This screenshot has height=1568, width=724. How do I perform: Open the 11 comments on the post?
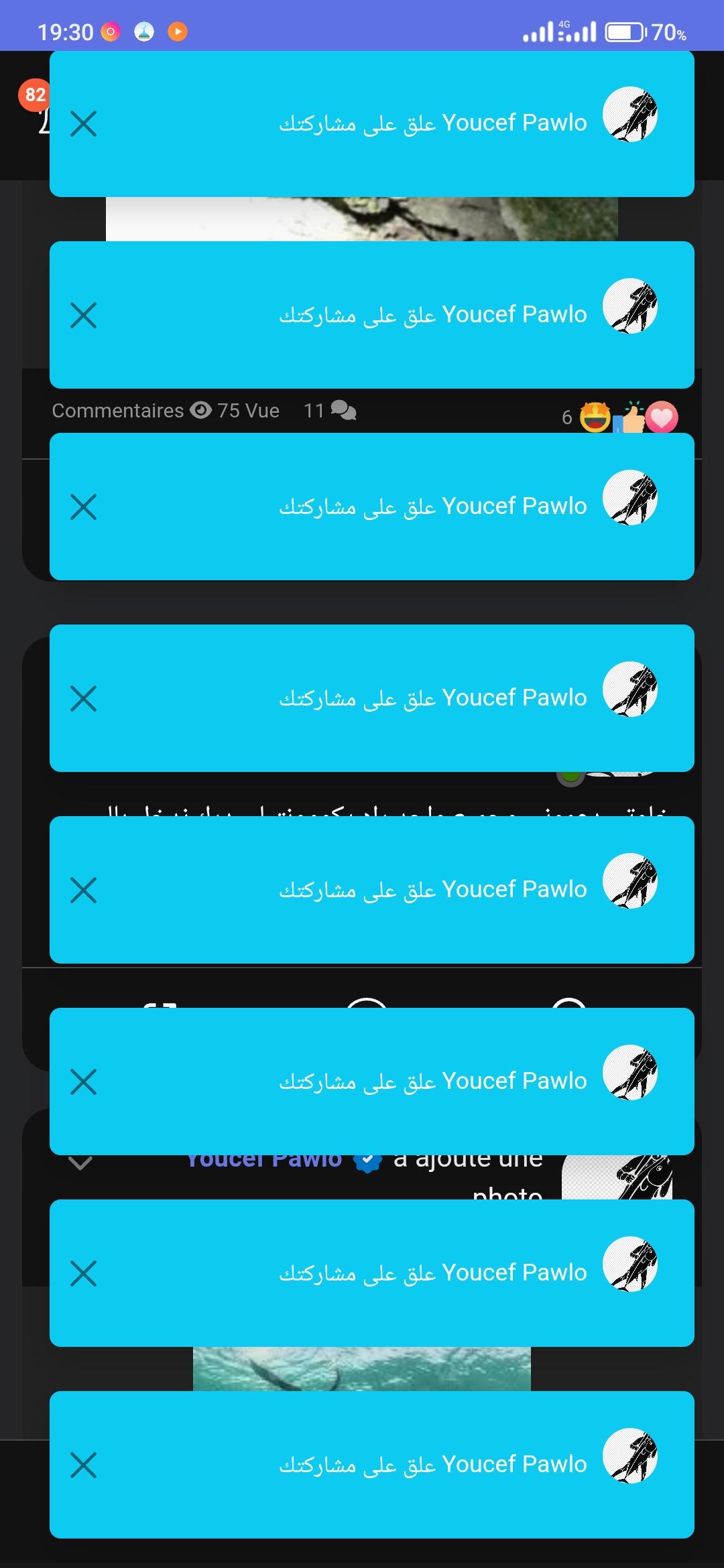click(330, 410)
